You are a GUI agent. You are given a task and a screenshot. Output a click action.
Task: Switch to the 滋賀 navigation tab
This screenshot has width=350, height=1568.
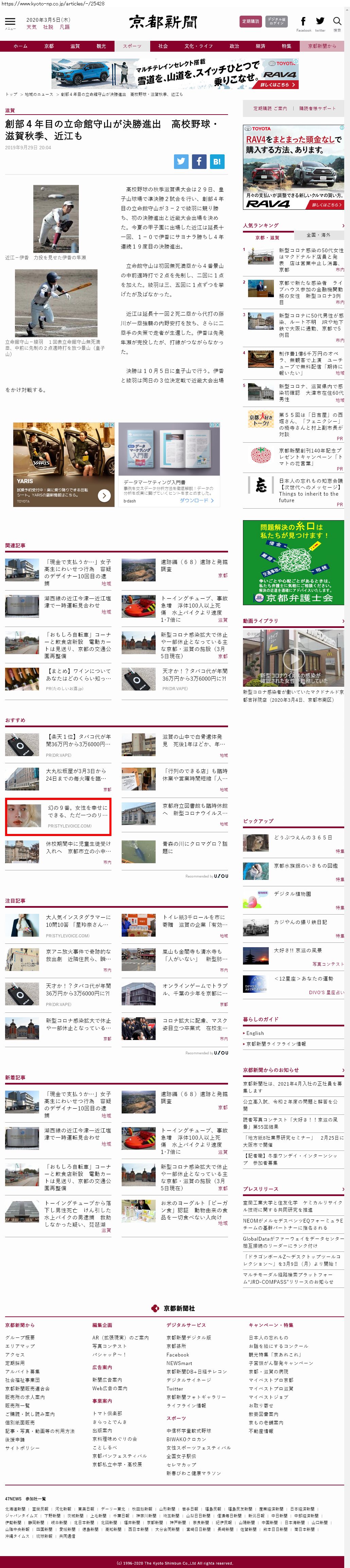[x=75, y=46]
